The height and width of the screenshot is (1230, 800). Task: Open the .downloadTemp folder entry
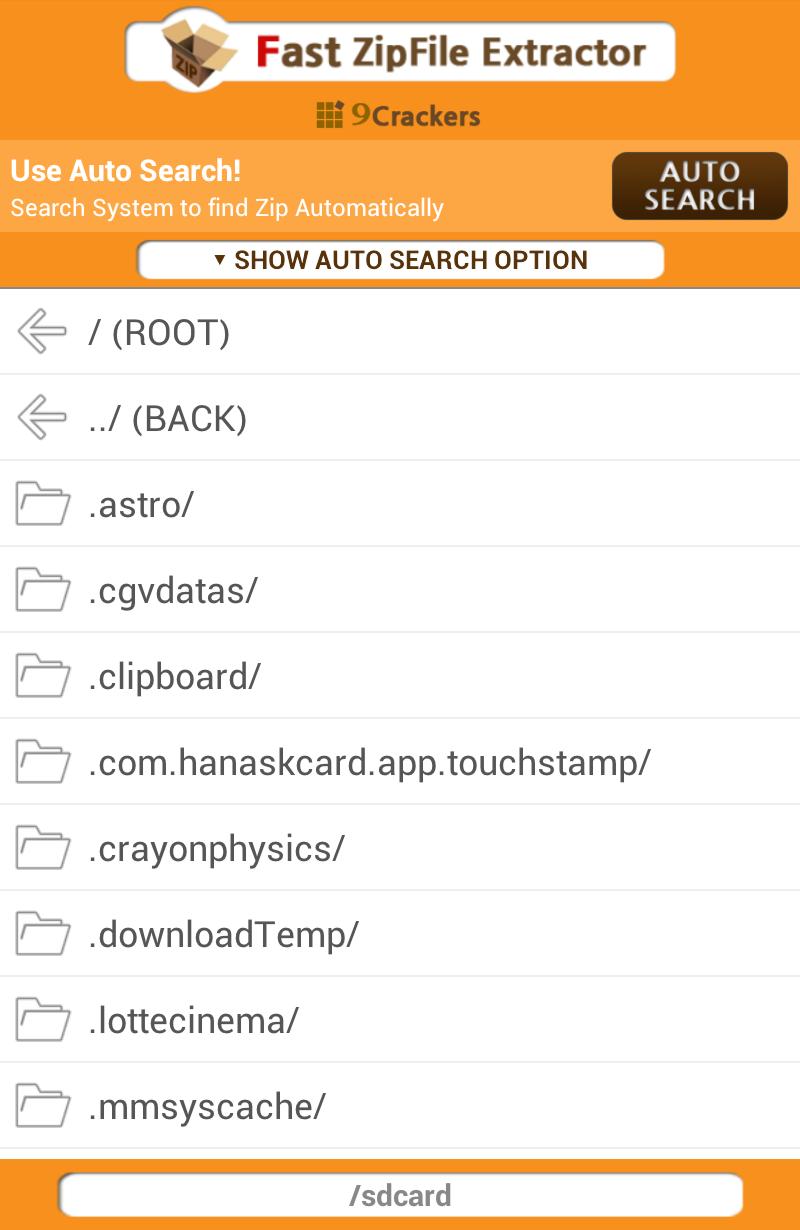point(400,933)
